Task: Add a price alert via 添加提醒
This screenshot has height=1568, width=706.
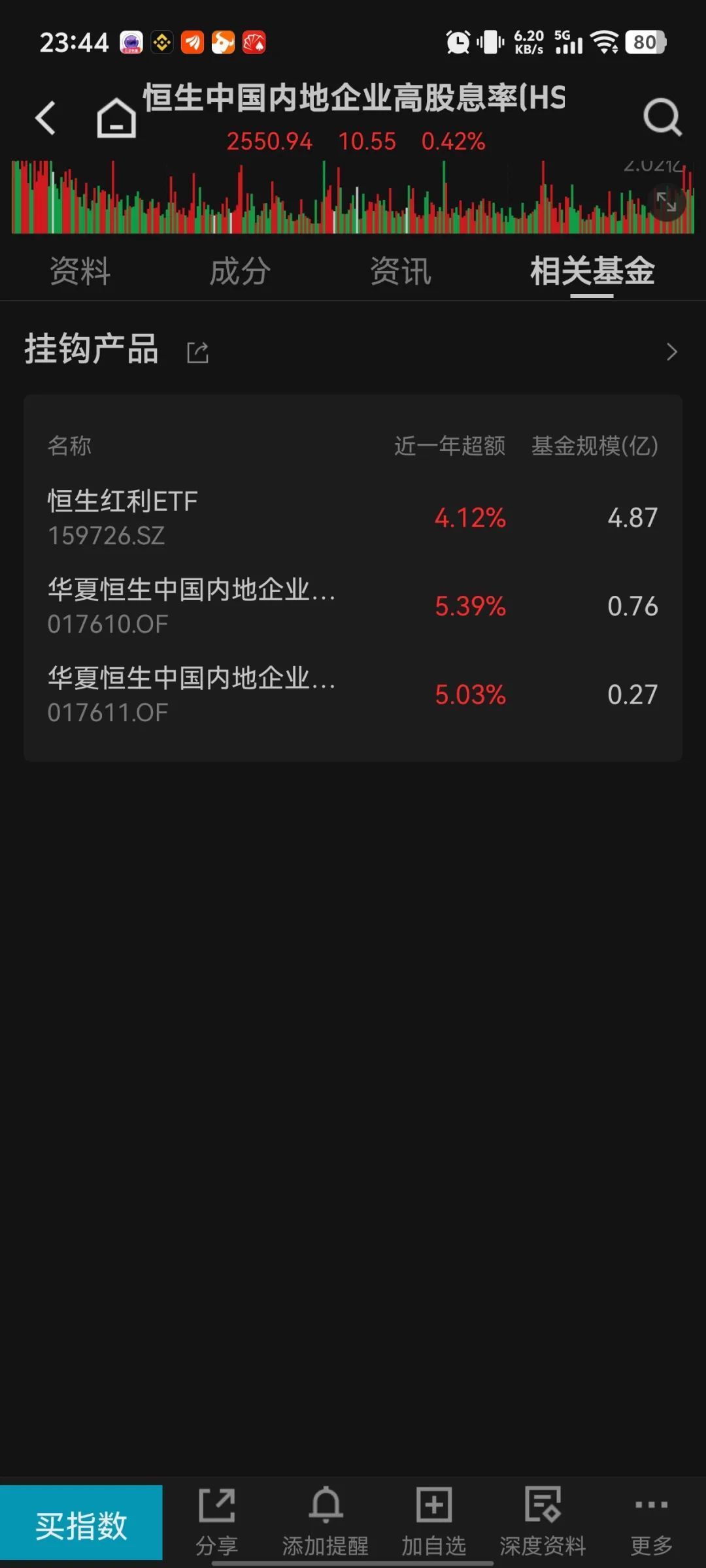Action: (326, 1524)
